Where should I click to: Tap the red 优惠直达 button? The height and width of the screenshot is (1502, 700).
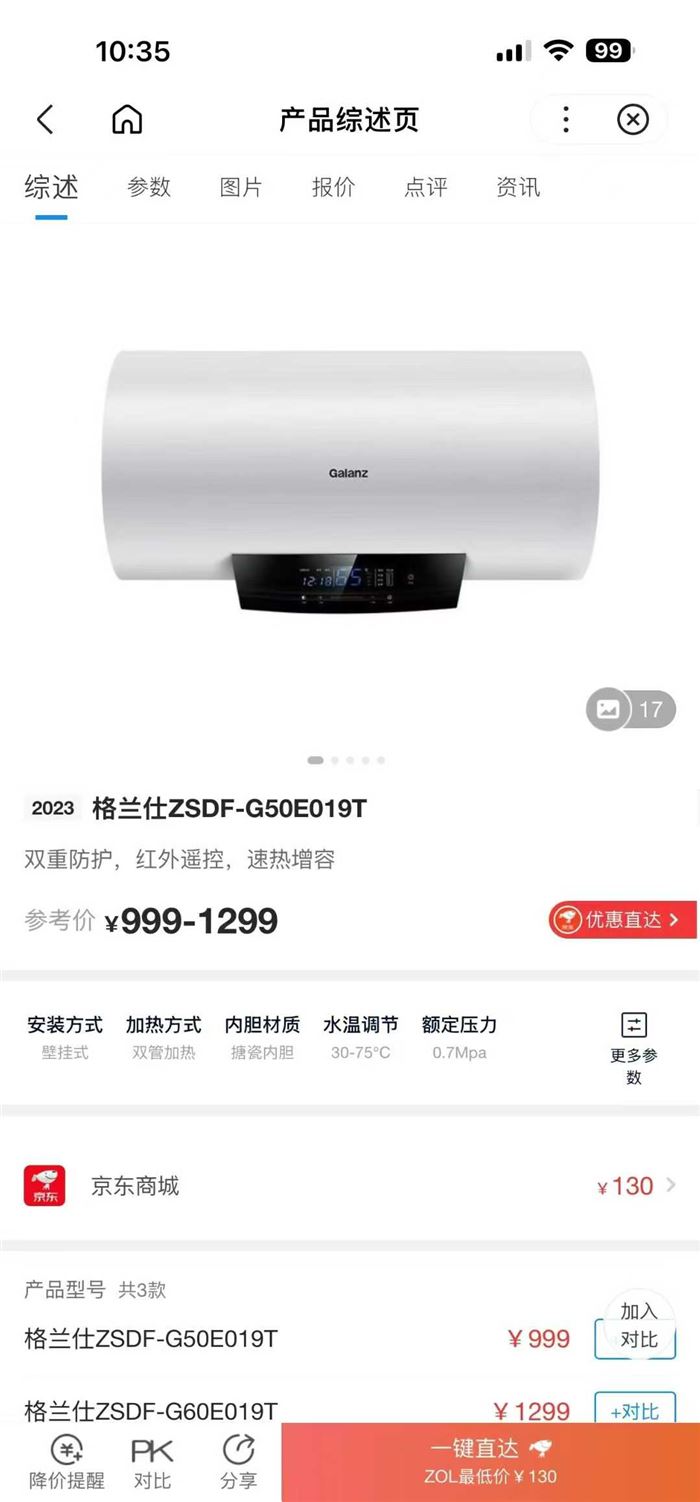(x=621, y=920)
